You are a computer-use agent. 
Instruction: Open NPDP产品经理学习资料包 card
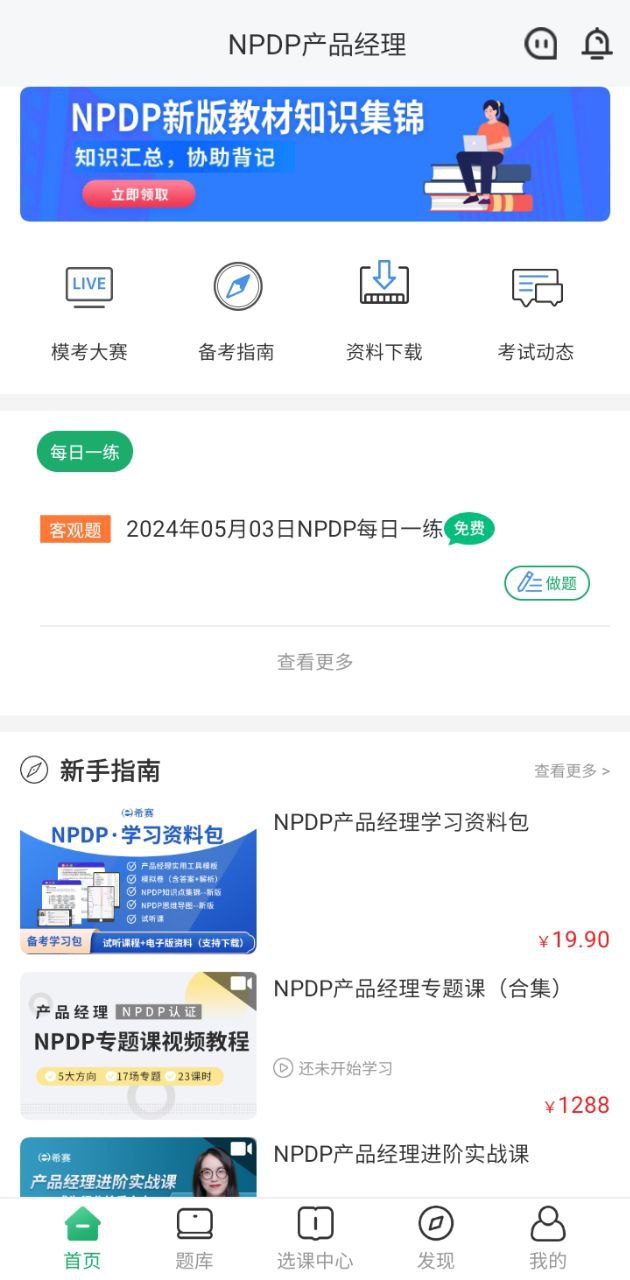tap(400, 823)
